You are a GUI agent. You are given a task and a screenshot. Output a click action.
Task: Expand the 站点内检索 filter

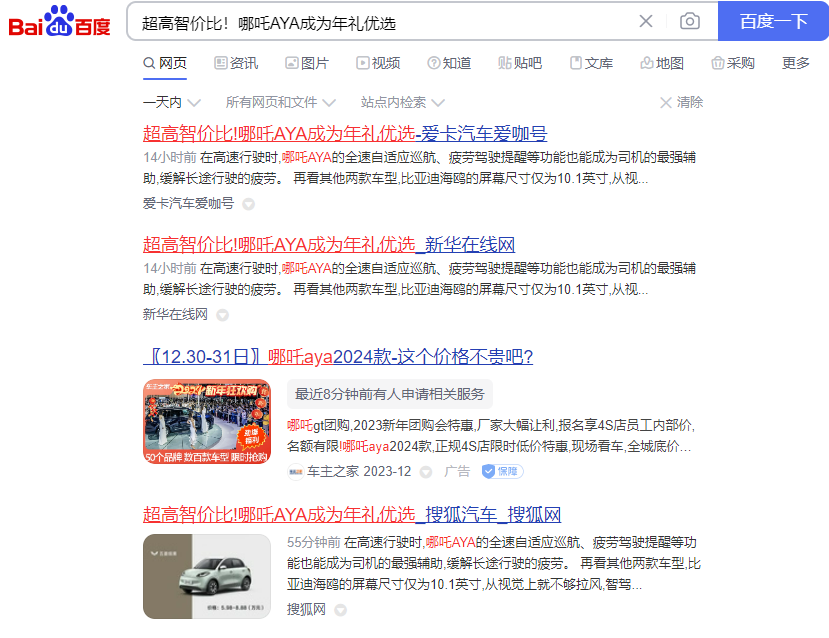[402, 102]
